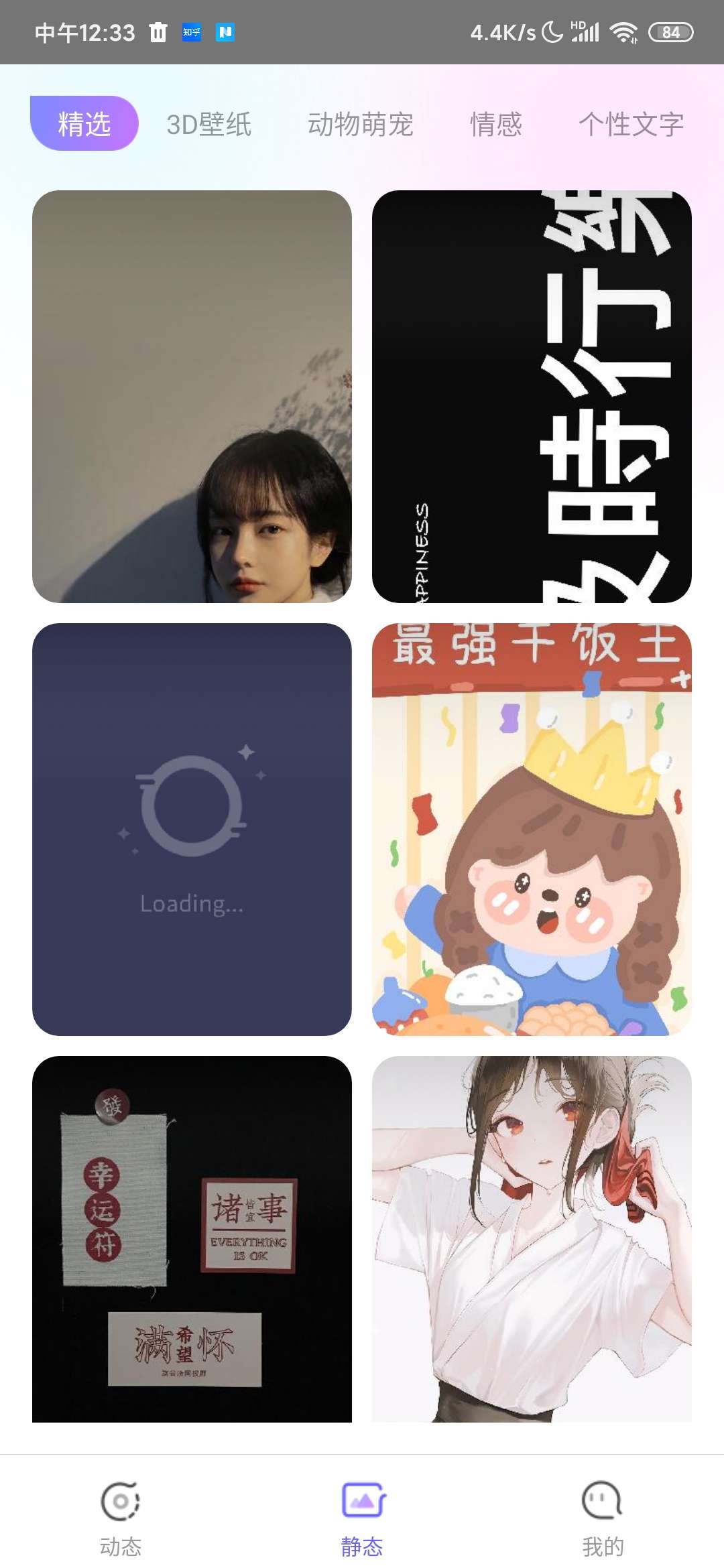Viewport: 724px width, 1568px height.
Task: Open the 幸运符 lucky charm wallpaper
Action: point(192,1238)
